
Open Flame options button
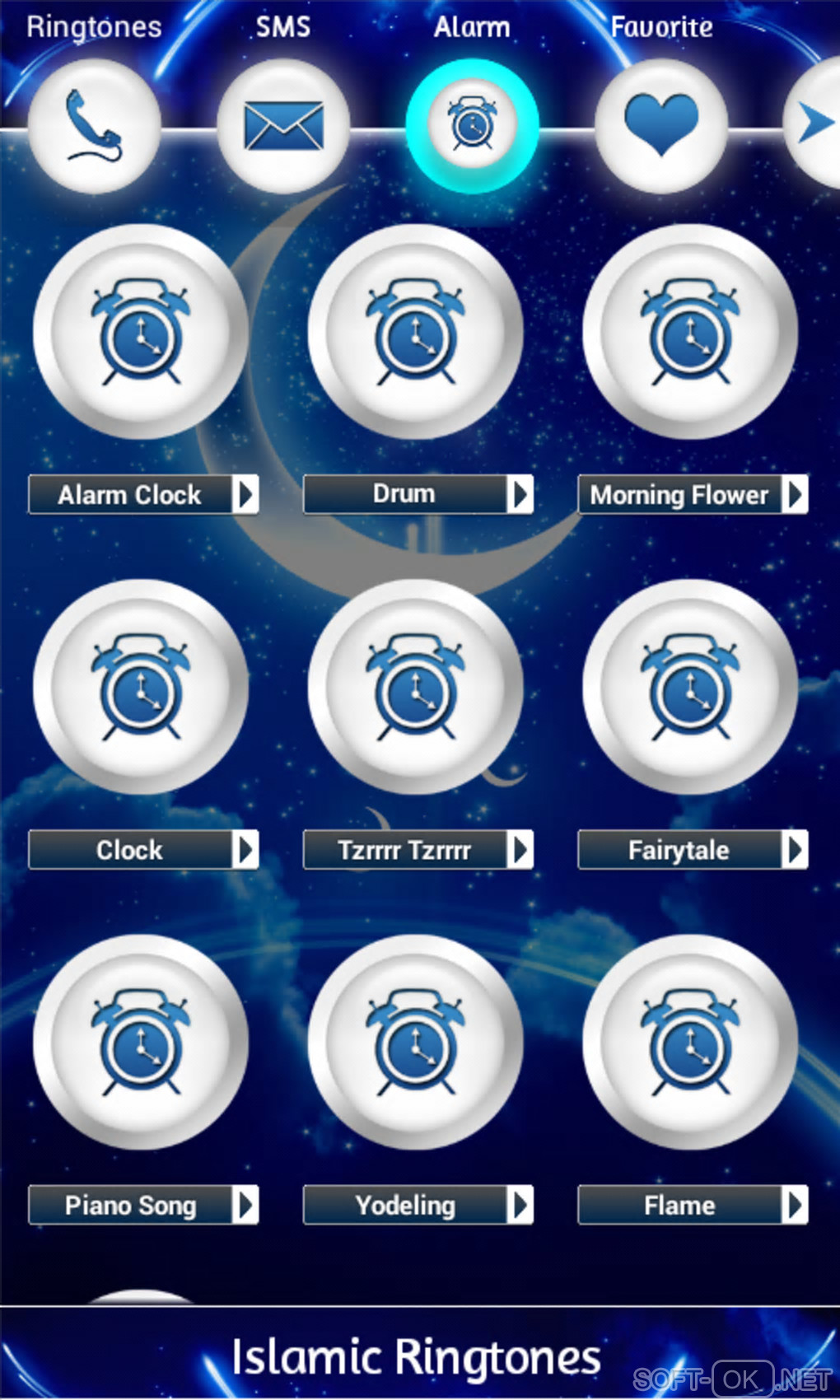795,1205
